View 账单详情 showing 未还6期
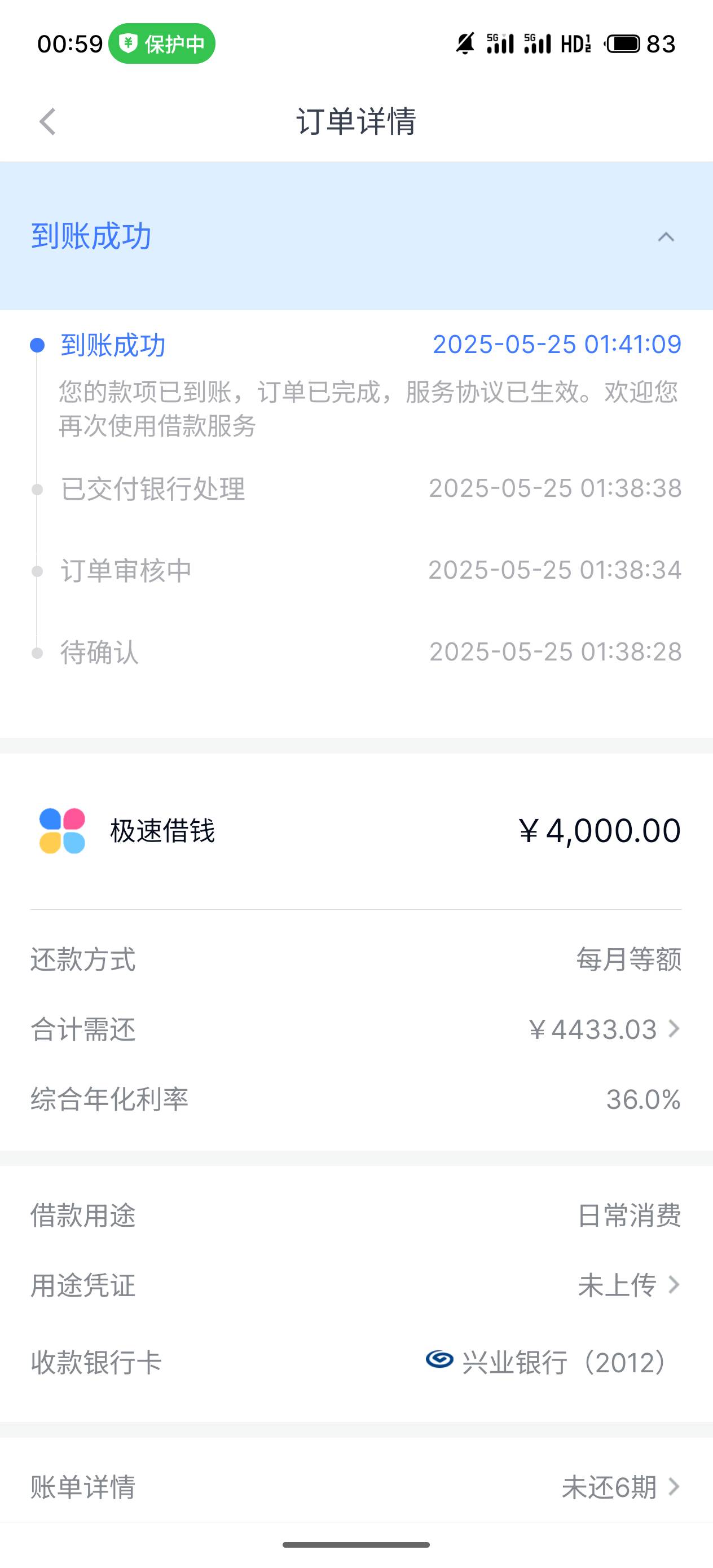 point(356,1487)
